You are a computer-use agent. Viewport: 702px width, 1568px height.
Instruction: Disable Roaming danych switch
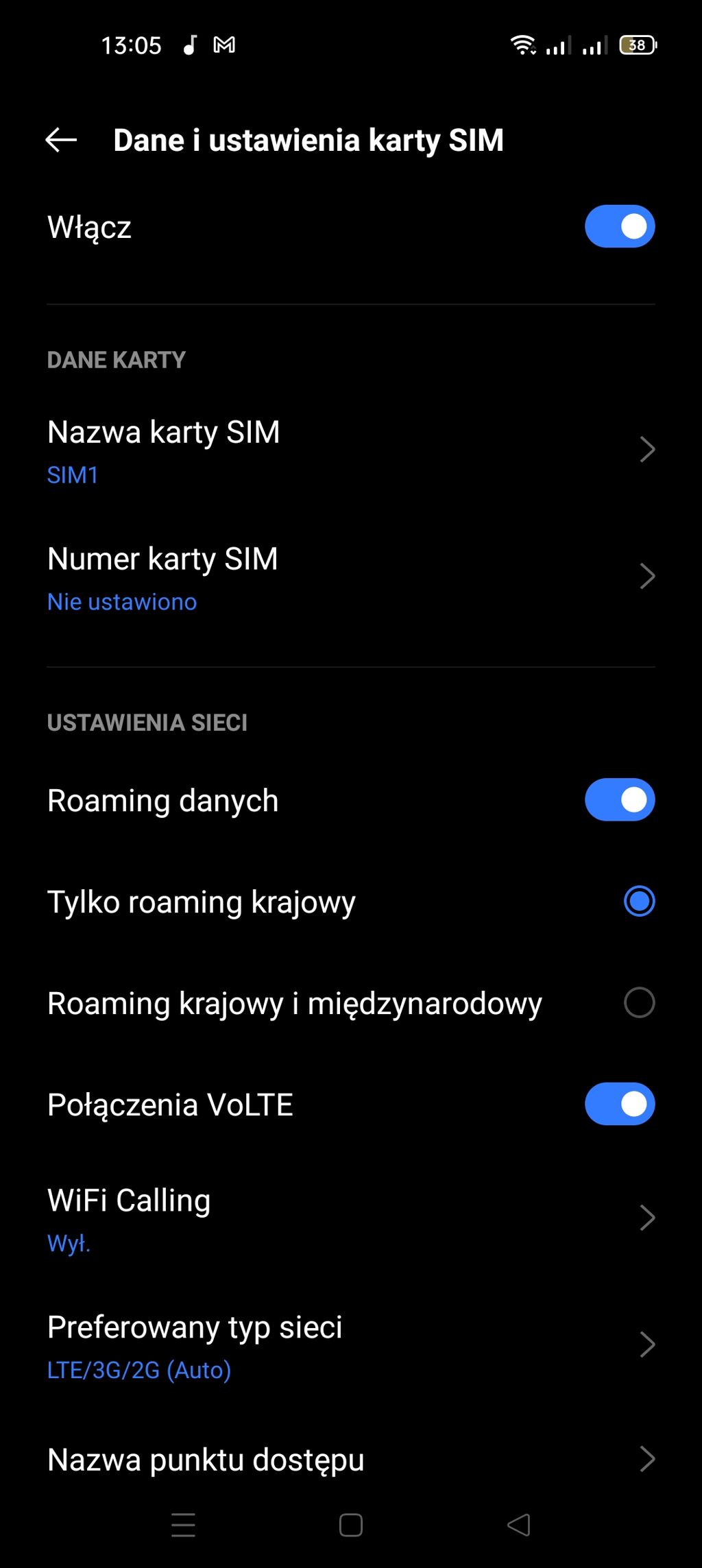[x=619, y=799]
